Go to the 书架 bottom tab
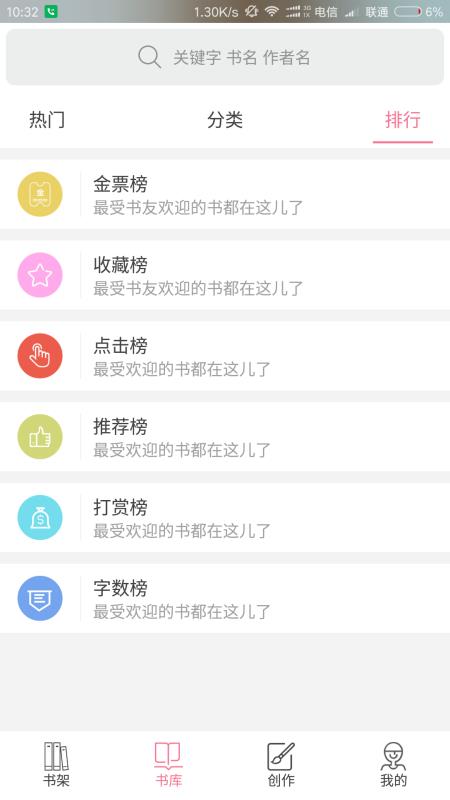This screenshot has width=450, height=800. pos(56,764)
